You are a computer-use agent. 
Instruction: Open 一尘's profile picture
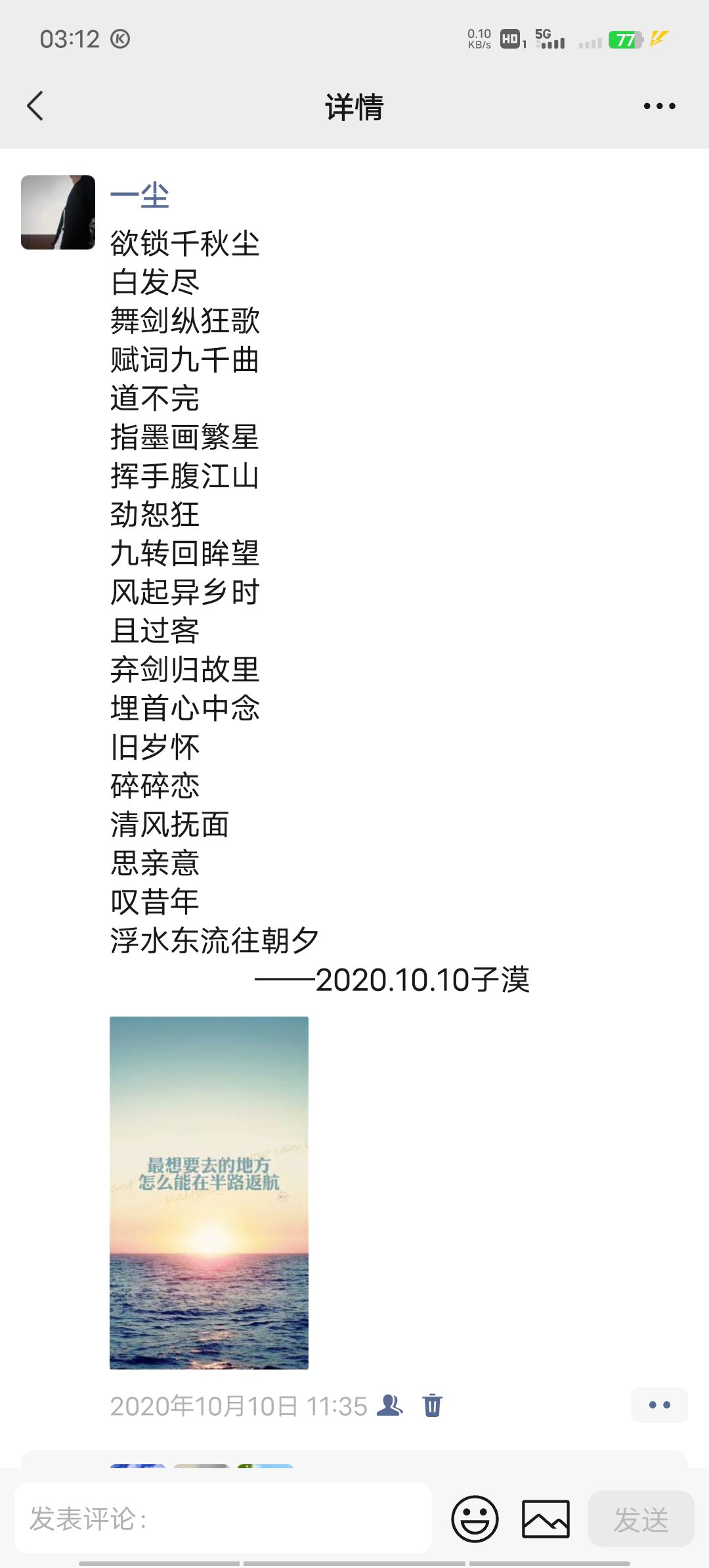(58, 212)
